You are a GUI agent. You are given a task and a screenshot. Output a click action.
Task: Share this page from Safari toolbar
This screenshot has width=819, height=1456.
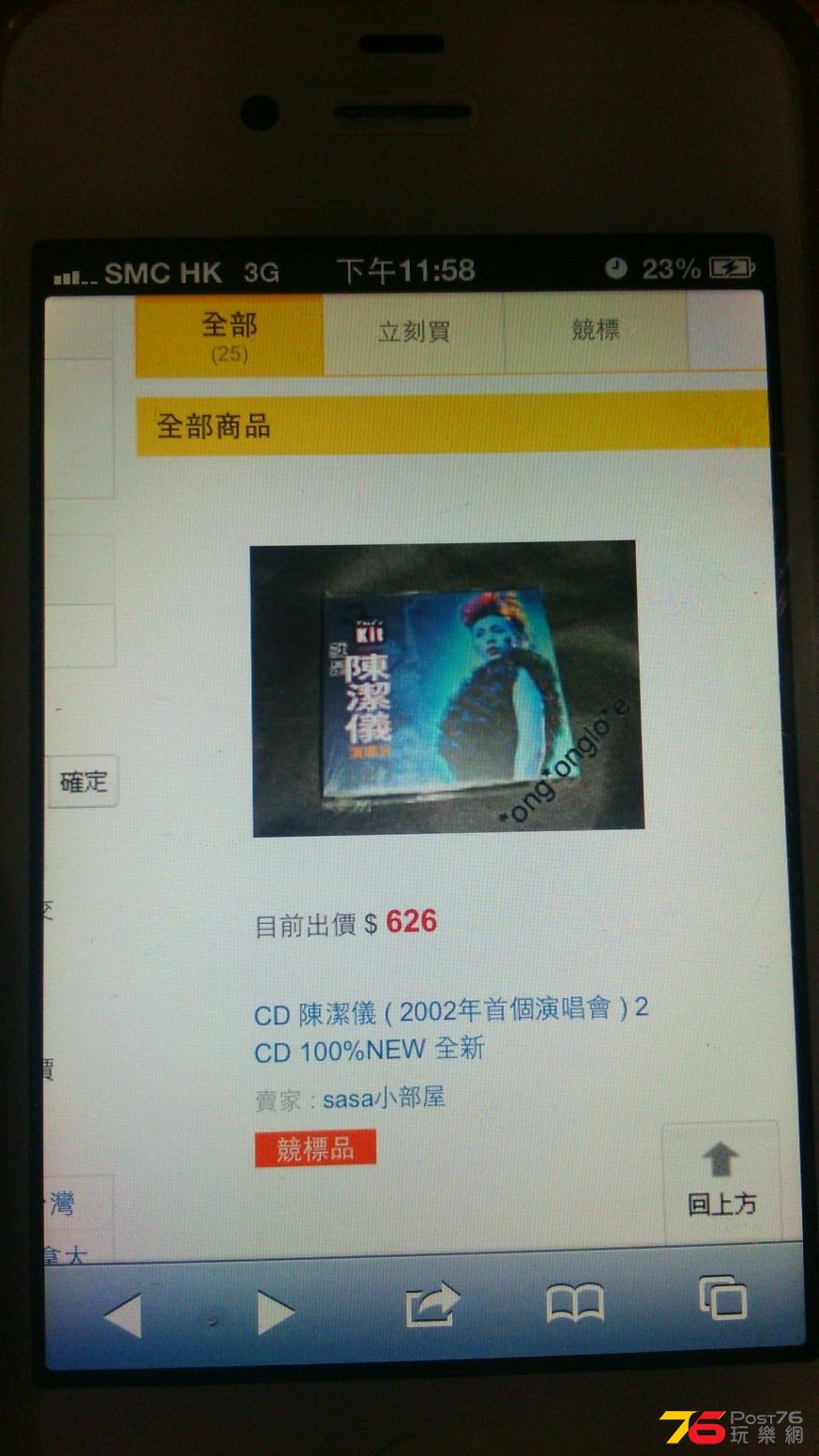[x=432, y=1305]
